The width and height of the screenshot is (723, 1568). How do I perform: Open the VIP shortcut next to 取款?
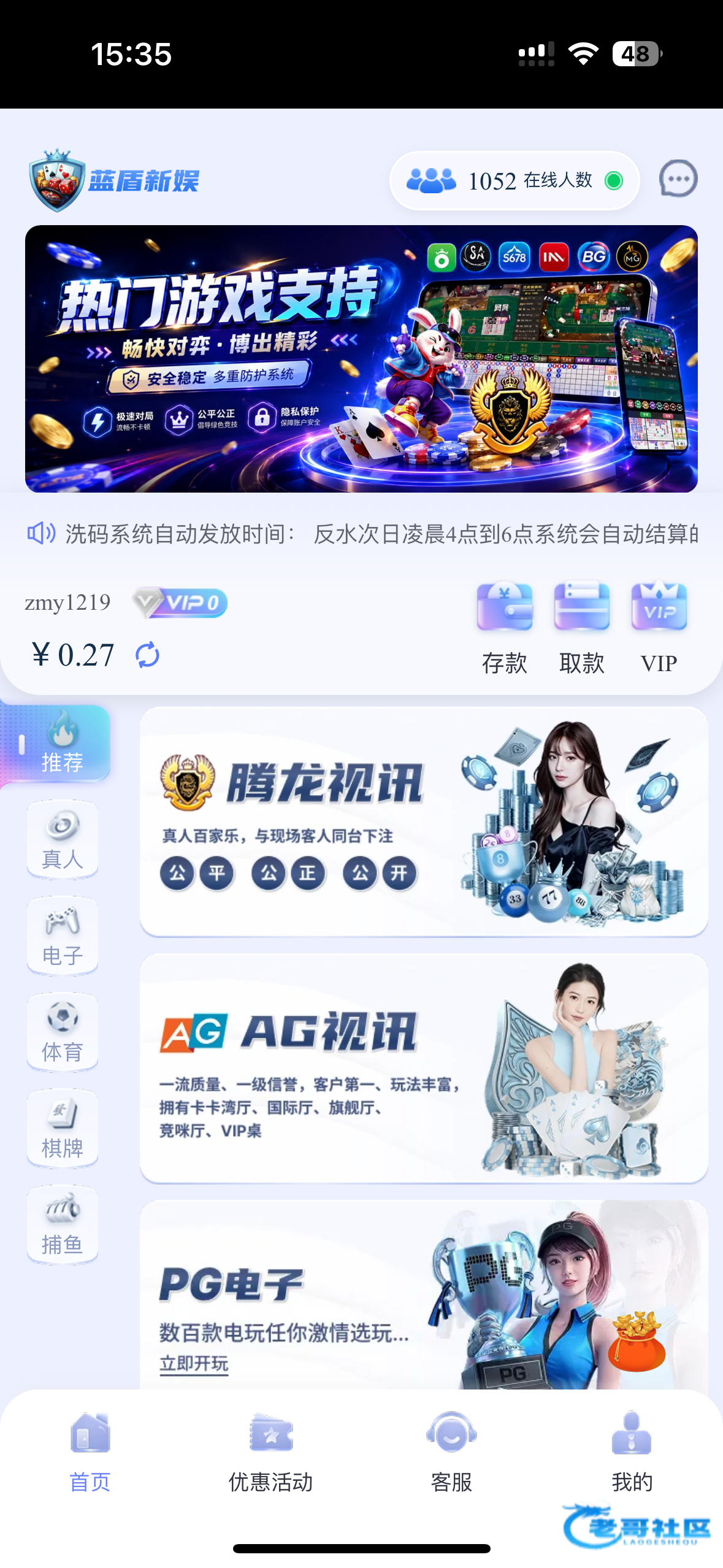click(x=659, y=628)
